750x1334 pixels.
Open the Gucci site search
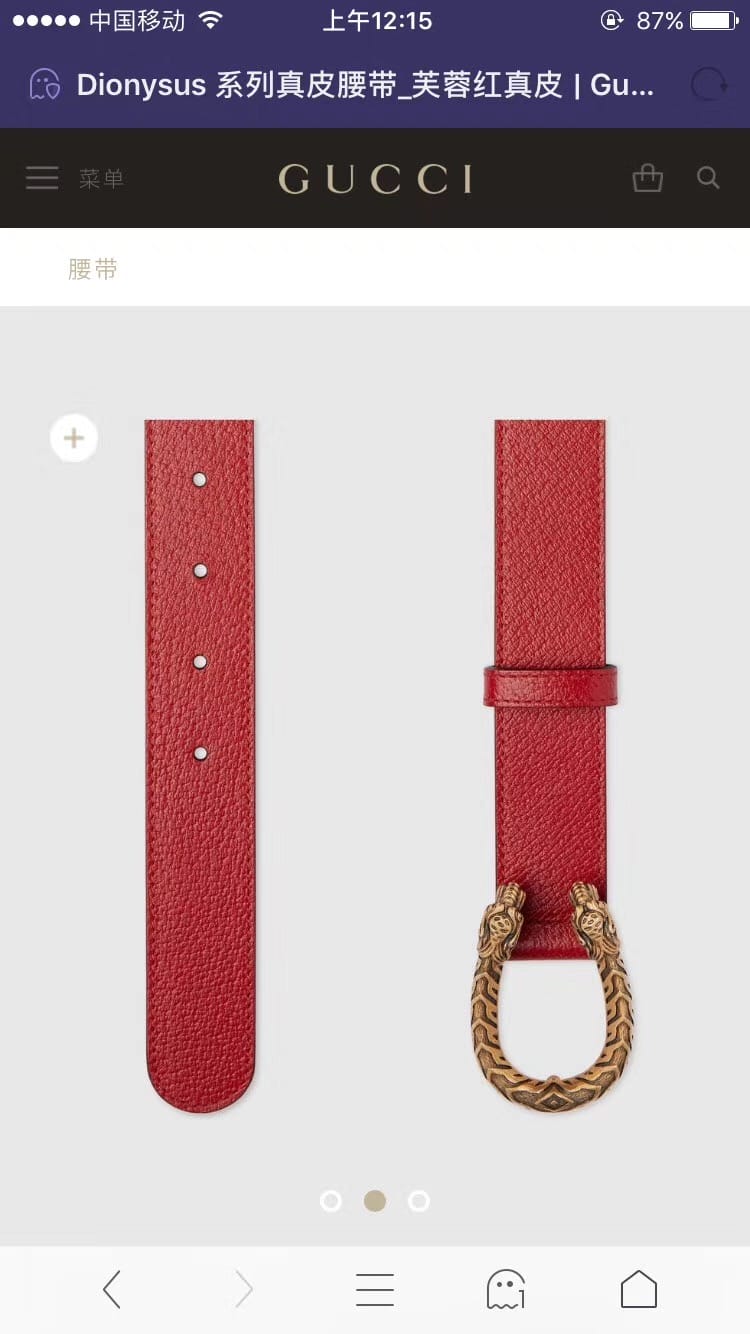pos(708,179)
